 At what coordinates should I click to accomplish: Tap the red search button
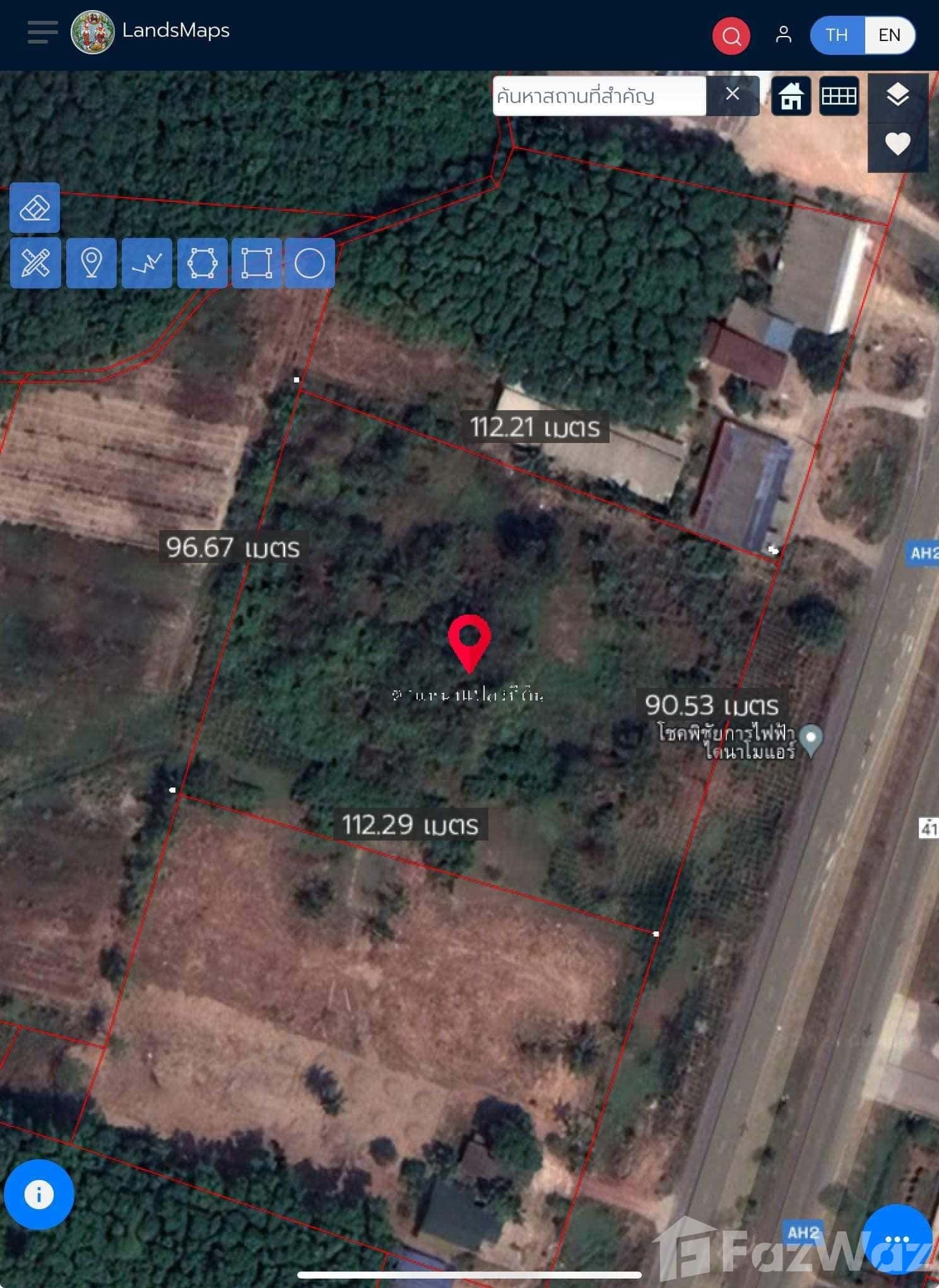731,36
